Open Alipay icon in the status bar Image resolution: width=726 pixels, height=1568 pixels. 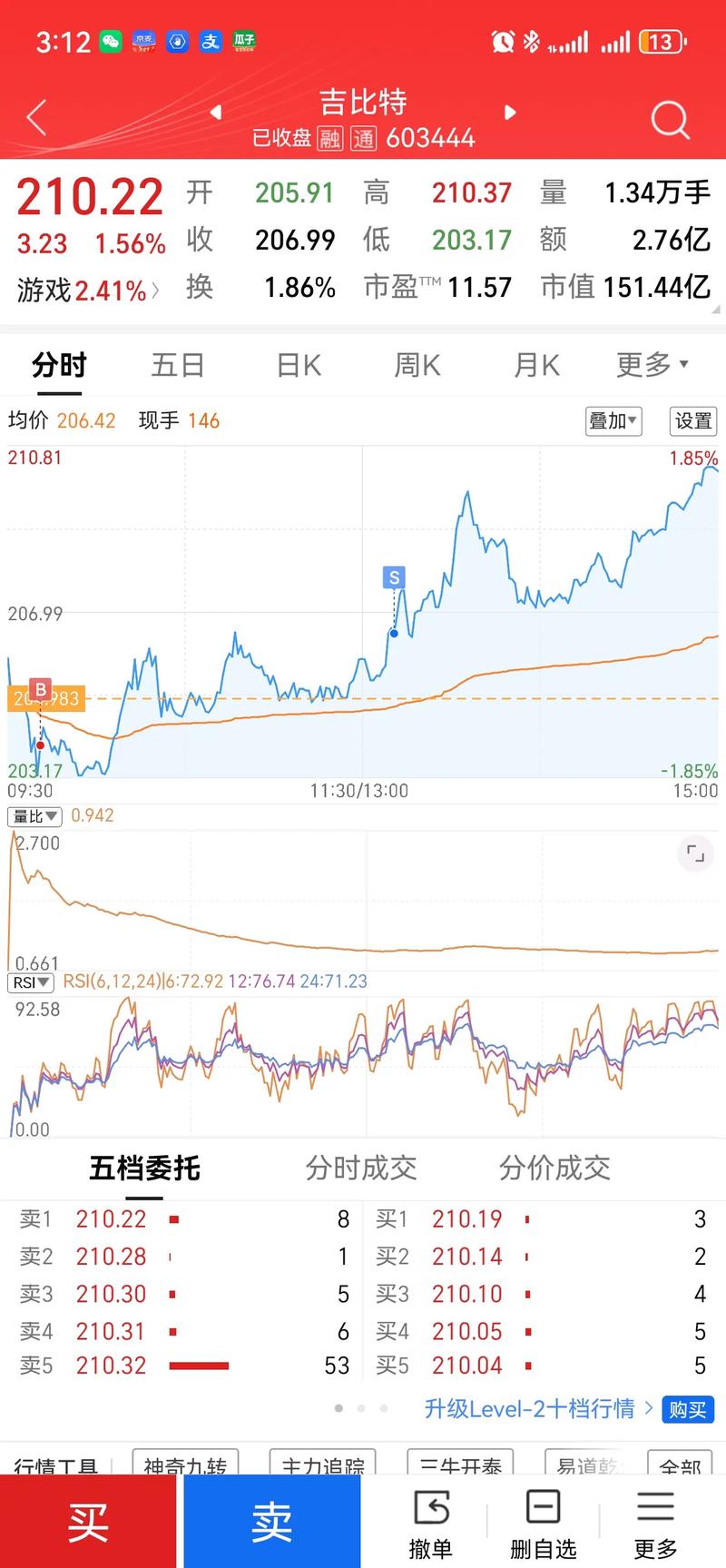click(x=211, y=42)
